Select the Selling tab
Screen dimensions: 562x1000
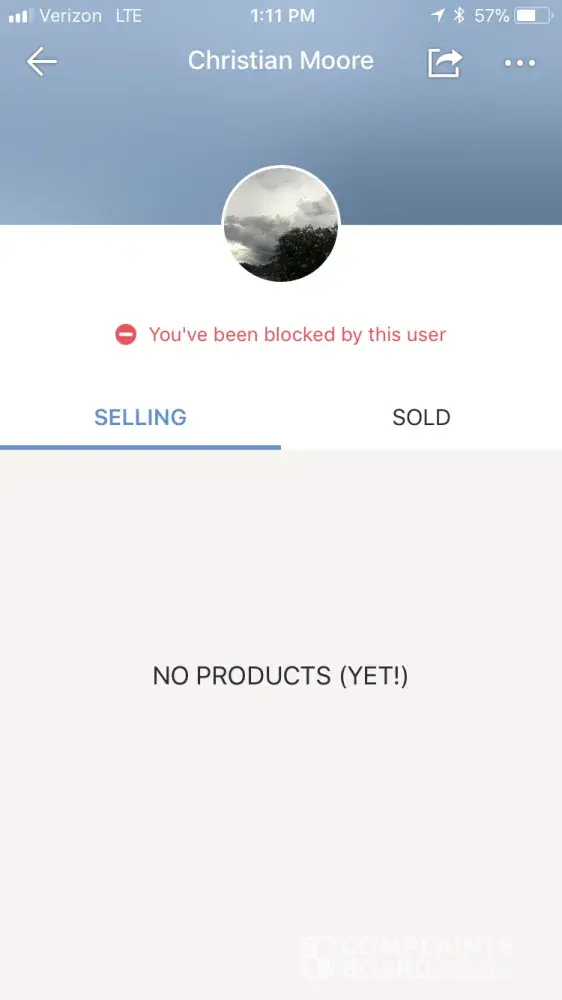pos(140,417)
